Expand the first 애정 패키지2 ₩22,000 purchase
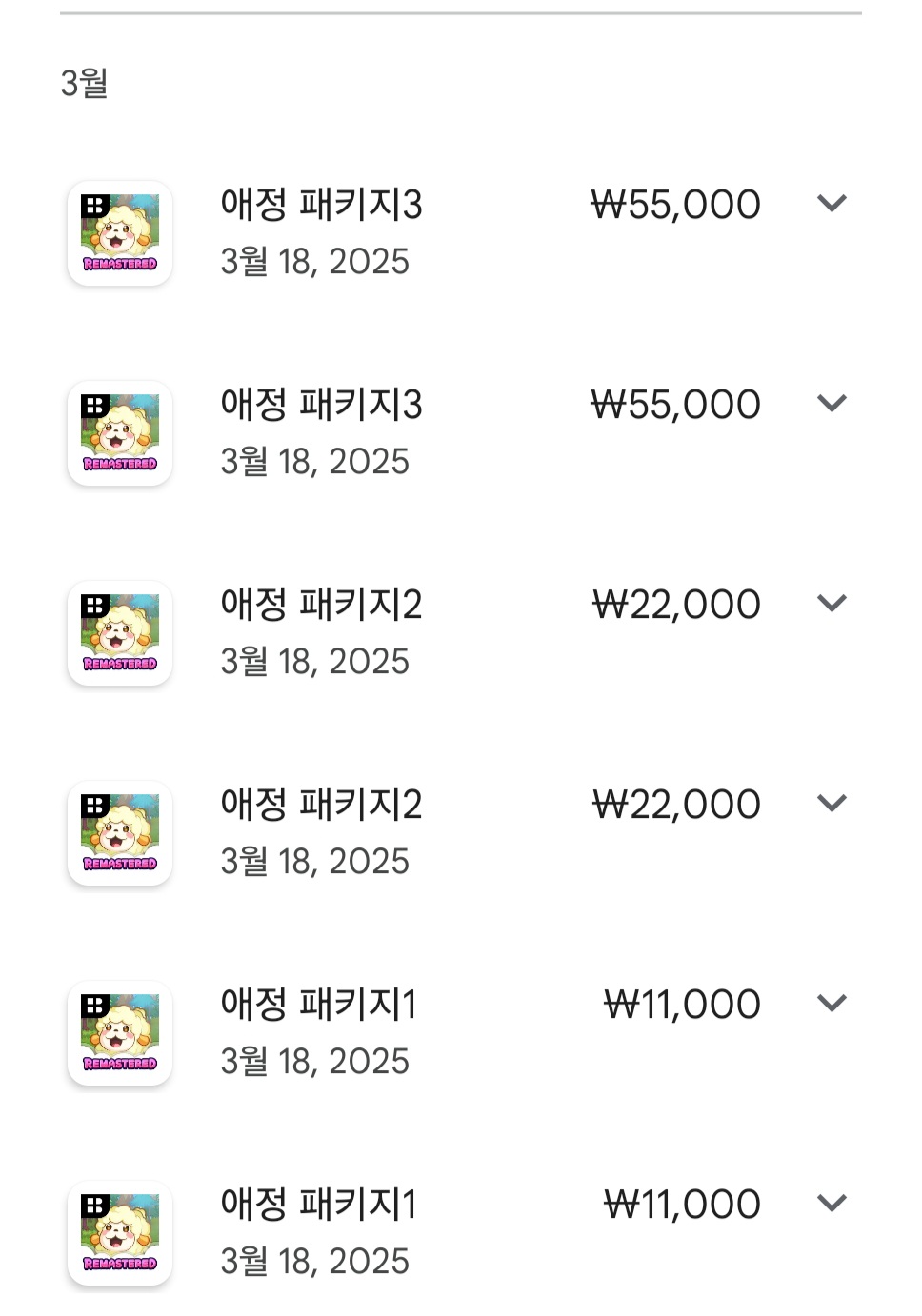This screenshot has height=1316, width=922. coord(832,604)
